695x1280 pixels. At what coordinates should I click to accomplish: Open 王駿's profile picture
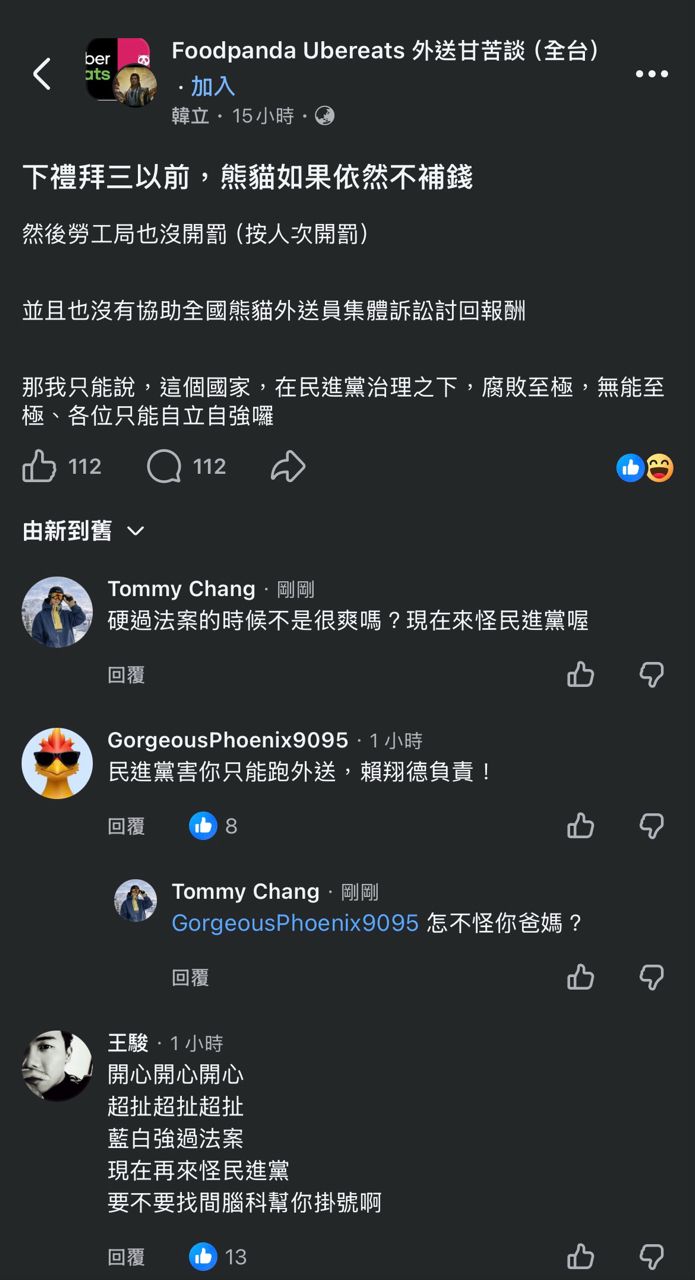pos(57,1066)
